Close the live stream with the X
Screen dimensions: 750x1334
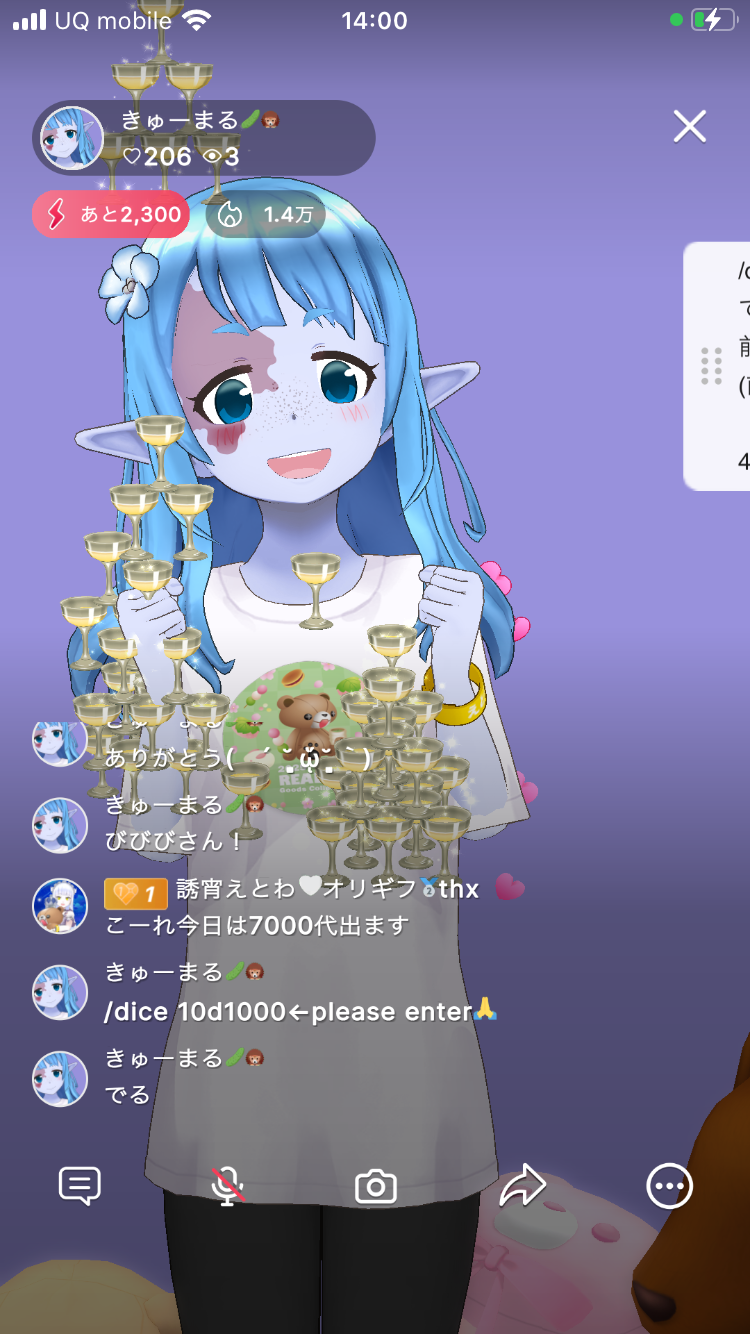pos(690,127)
